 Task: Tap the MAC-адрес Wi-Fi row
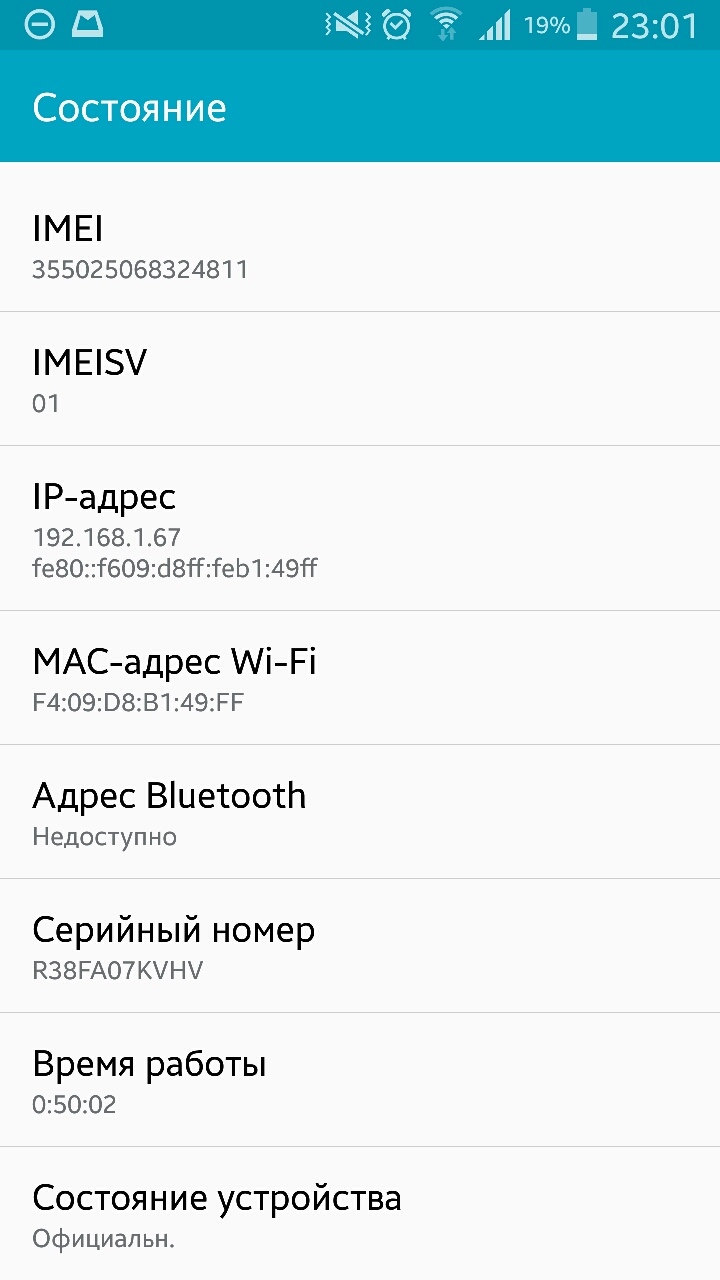[x=360, y=678]
